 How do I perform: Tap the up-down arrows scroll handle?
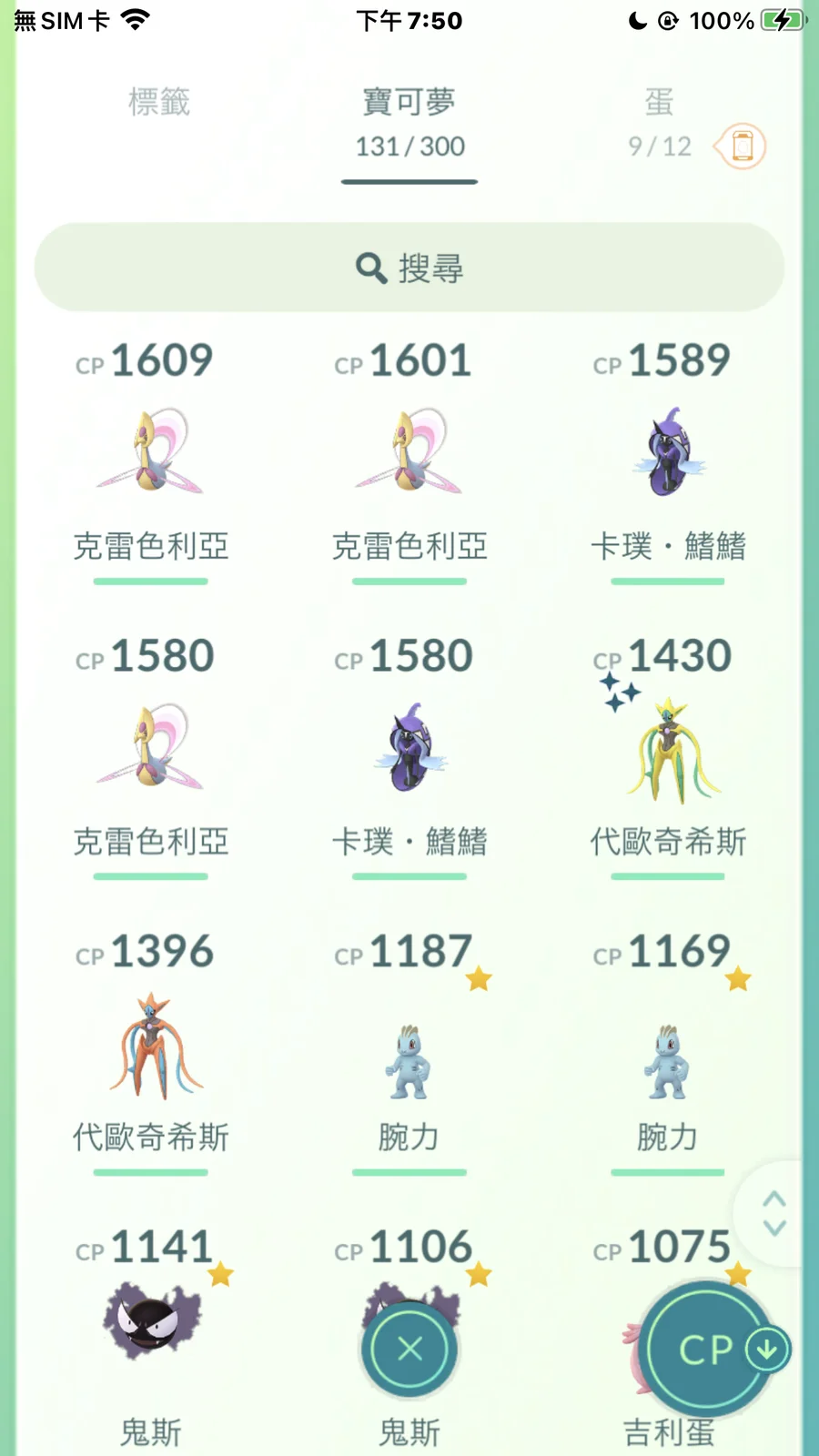click(774, 1213)
